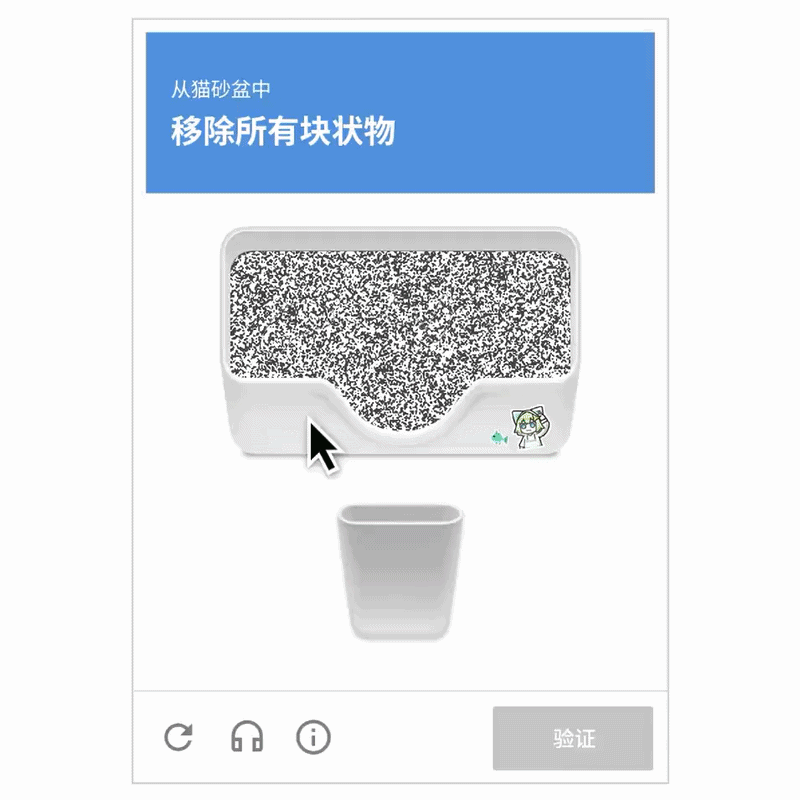The image size is (800, 800).
Task: Tap the 验证 verify button
Action: [x=573, y=738]
